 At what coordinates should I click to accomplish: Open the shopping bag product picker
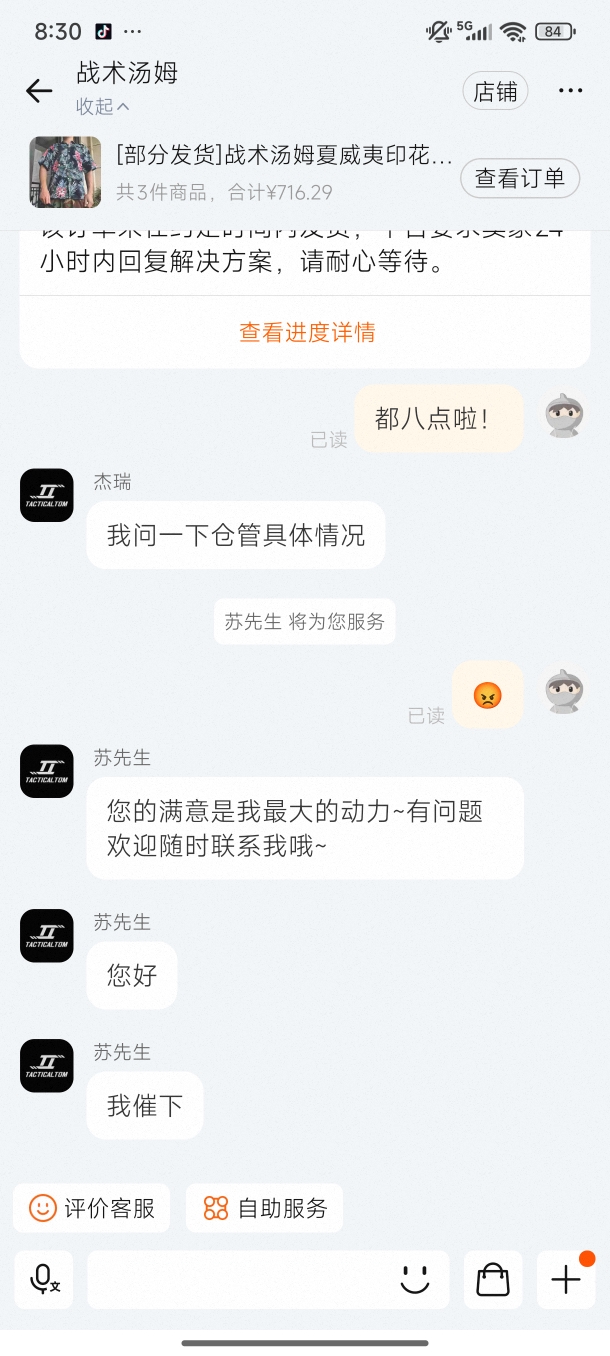click(x=493, y=1279)
